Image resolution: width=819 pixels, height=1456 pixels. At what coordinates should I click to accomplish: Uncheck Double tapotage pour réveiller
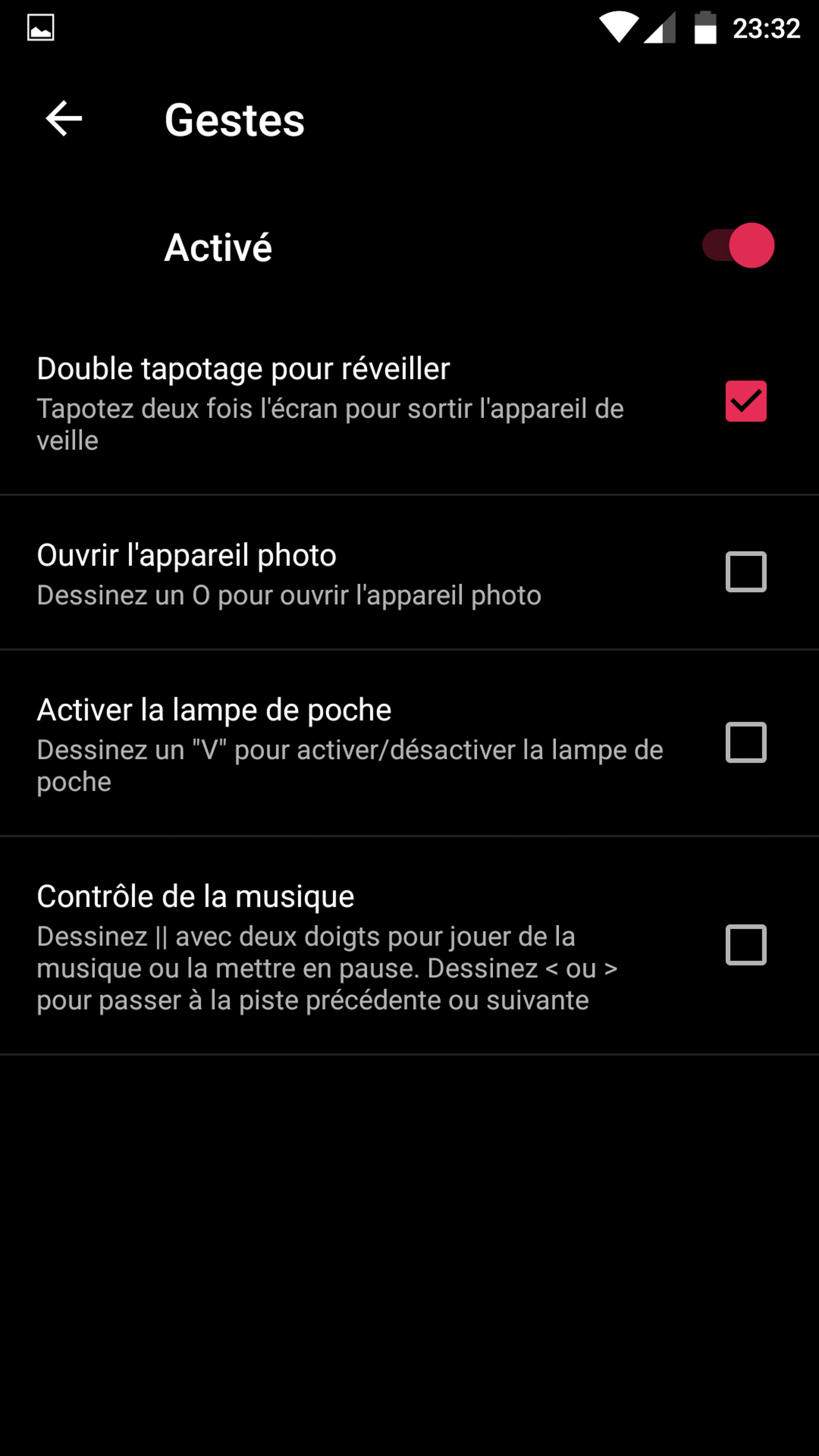point(746,401)
